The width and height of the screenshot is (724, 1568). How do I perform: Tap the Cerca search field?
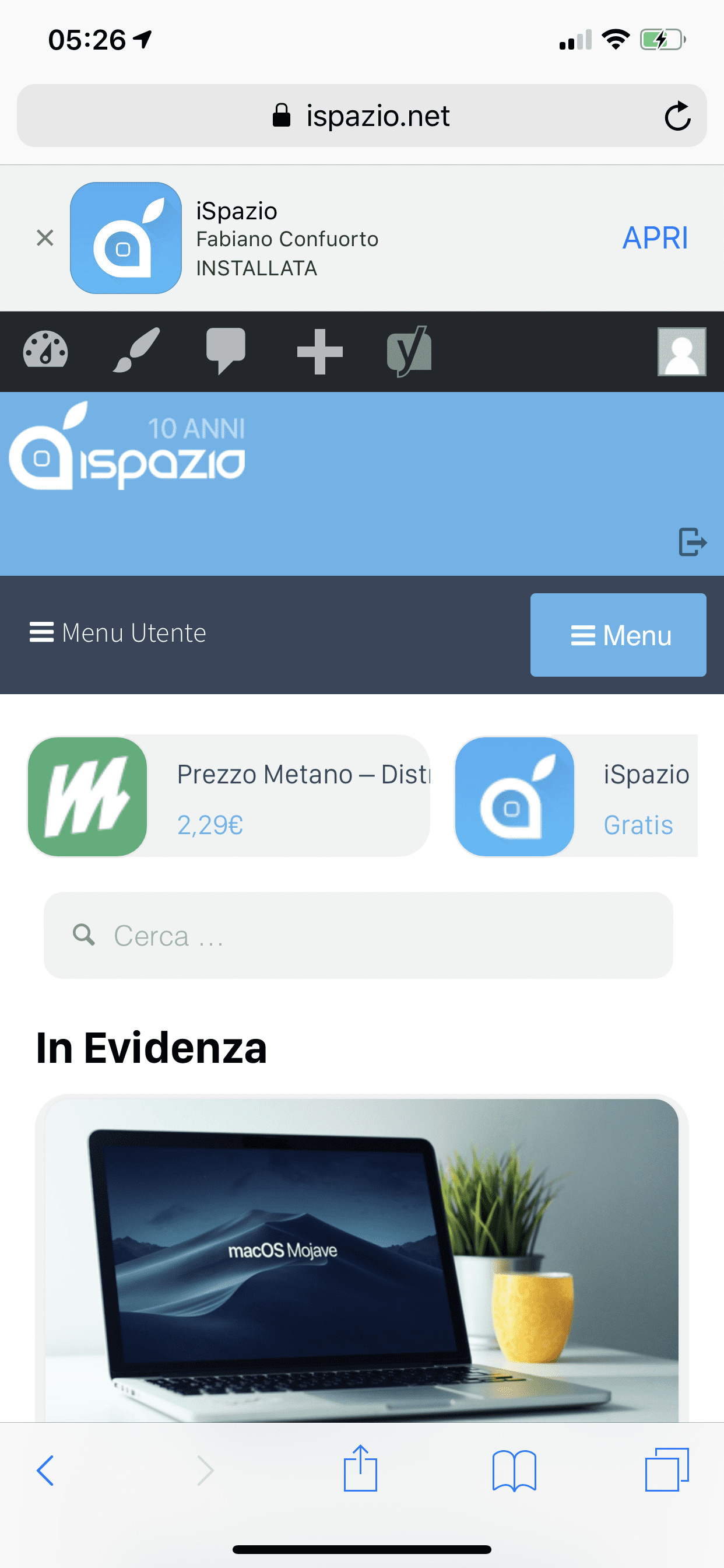(x=359, y=936)
